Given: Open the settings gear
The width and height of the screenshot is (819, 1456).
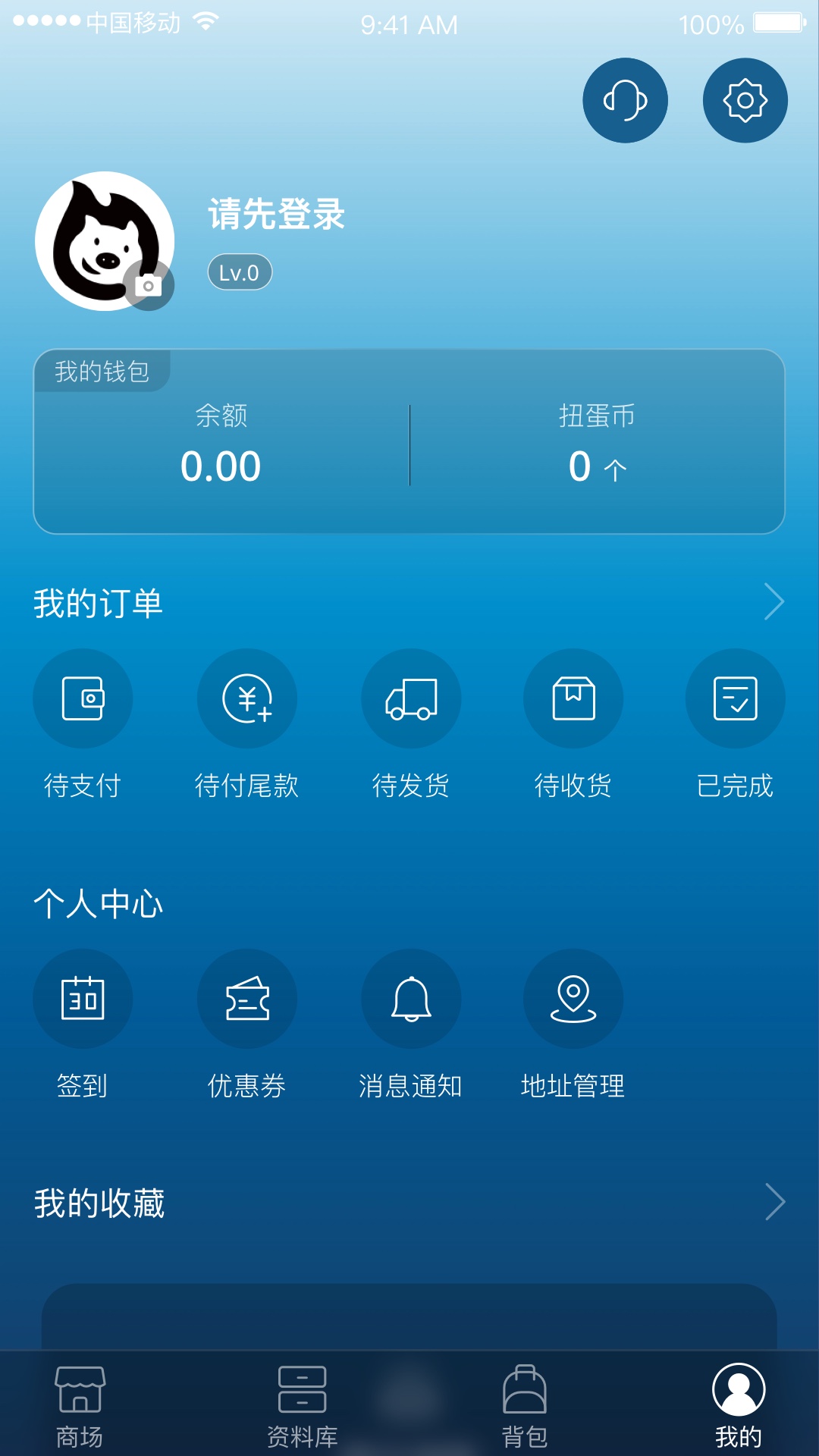Looking at the screenshot, I should tap(745, 100).
